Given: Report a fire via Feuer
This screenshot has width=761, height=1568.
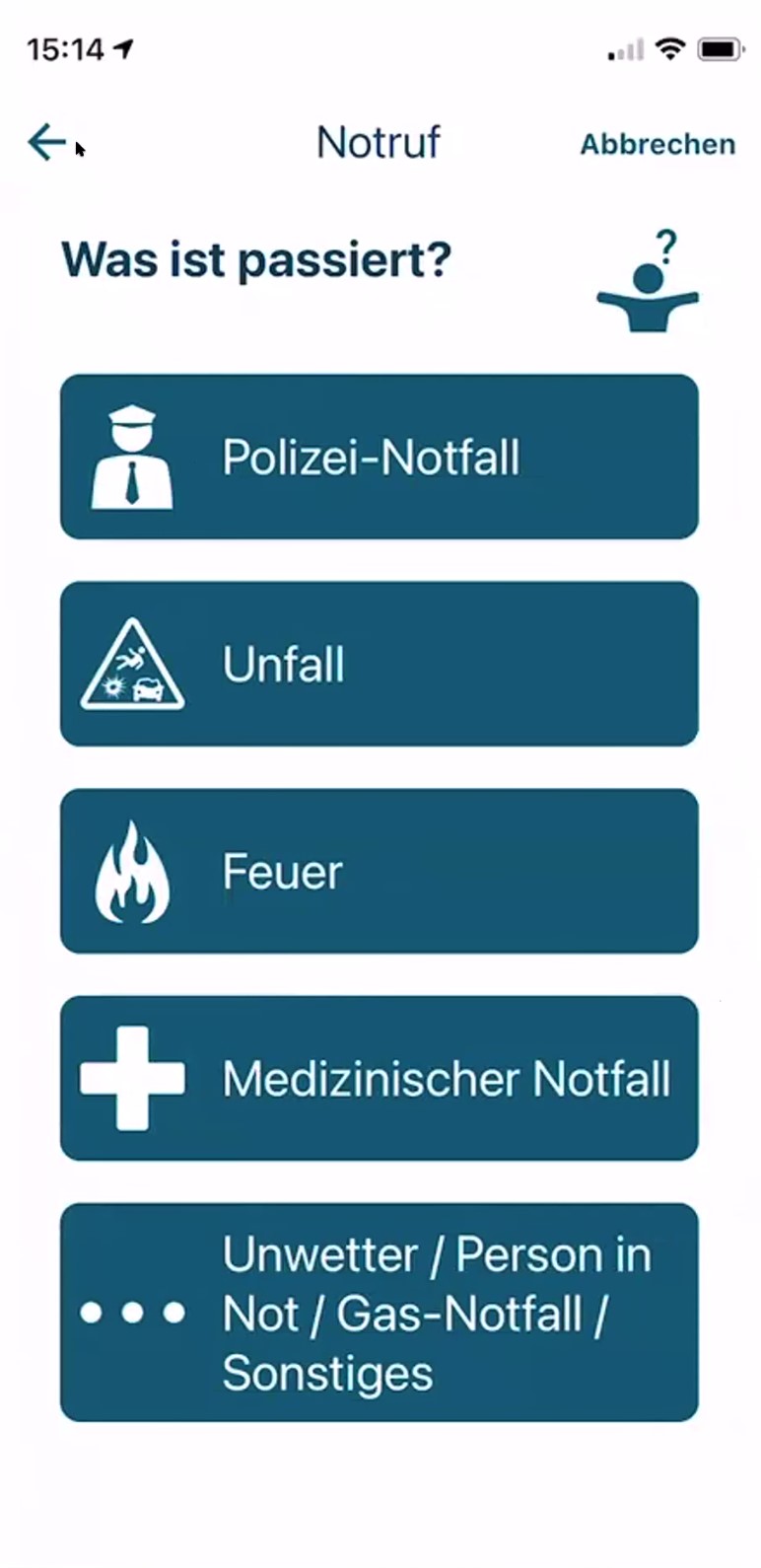Looking at the screenshot, I should [x=380, y=871].
